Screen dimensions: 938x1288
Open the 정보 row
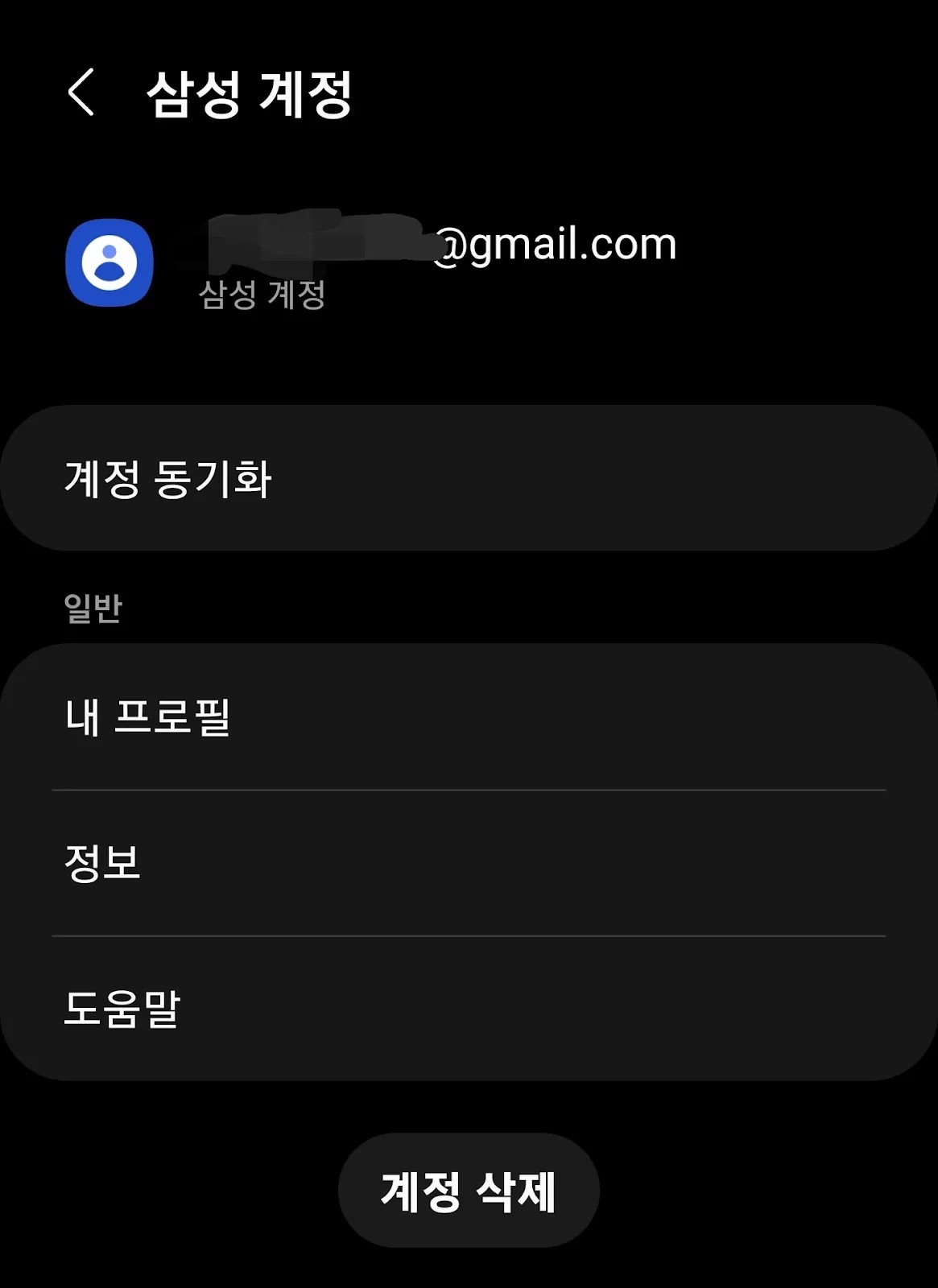[x=469, y=863]
